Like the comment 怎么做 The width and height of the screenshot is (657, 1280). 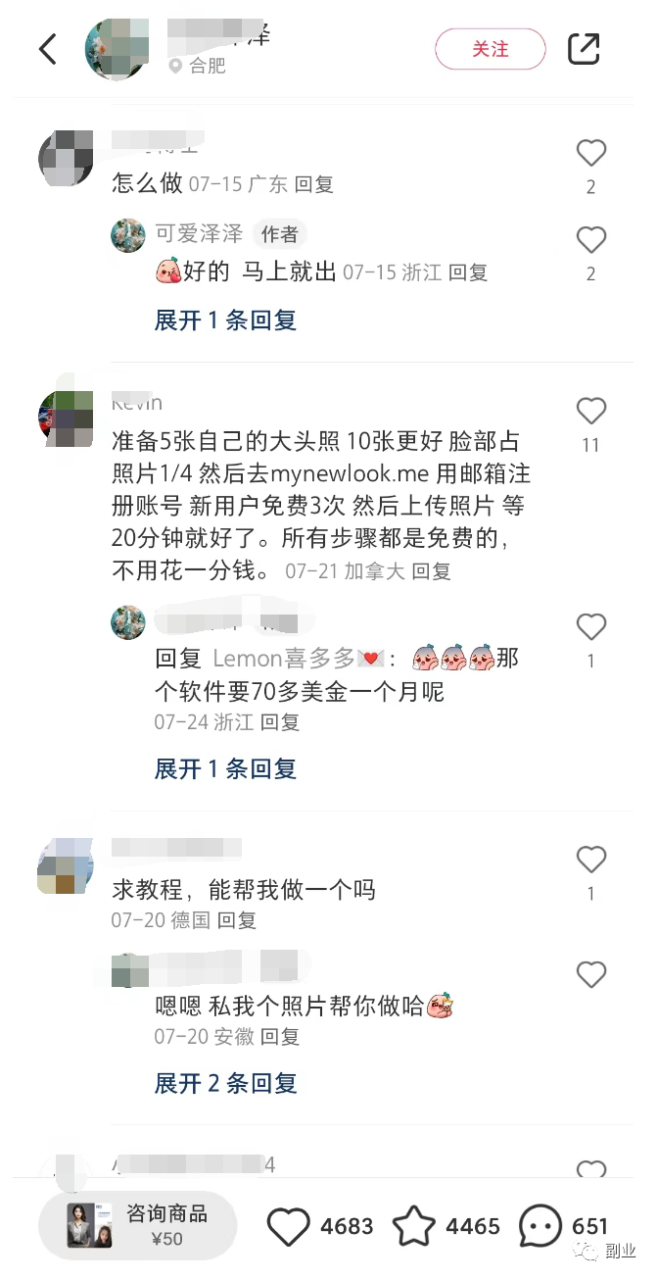tap(591, 153)
